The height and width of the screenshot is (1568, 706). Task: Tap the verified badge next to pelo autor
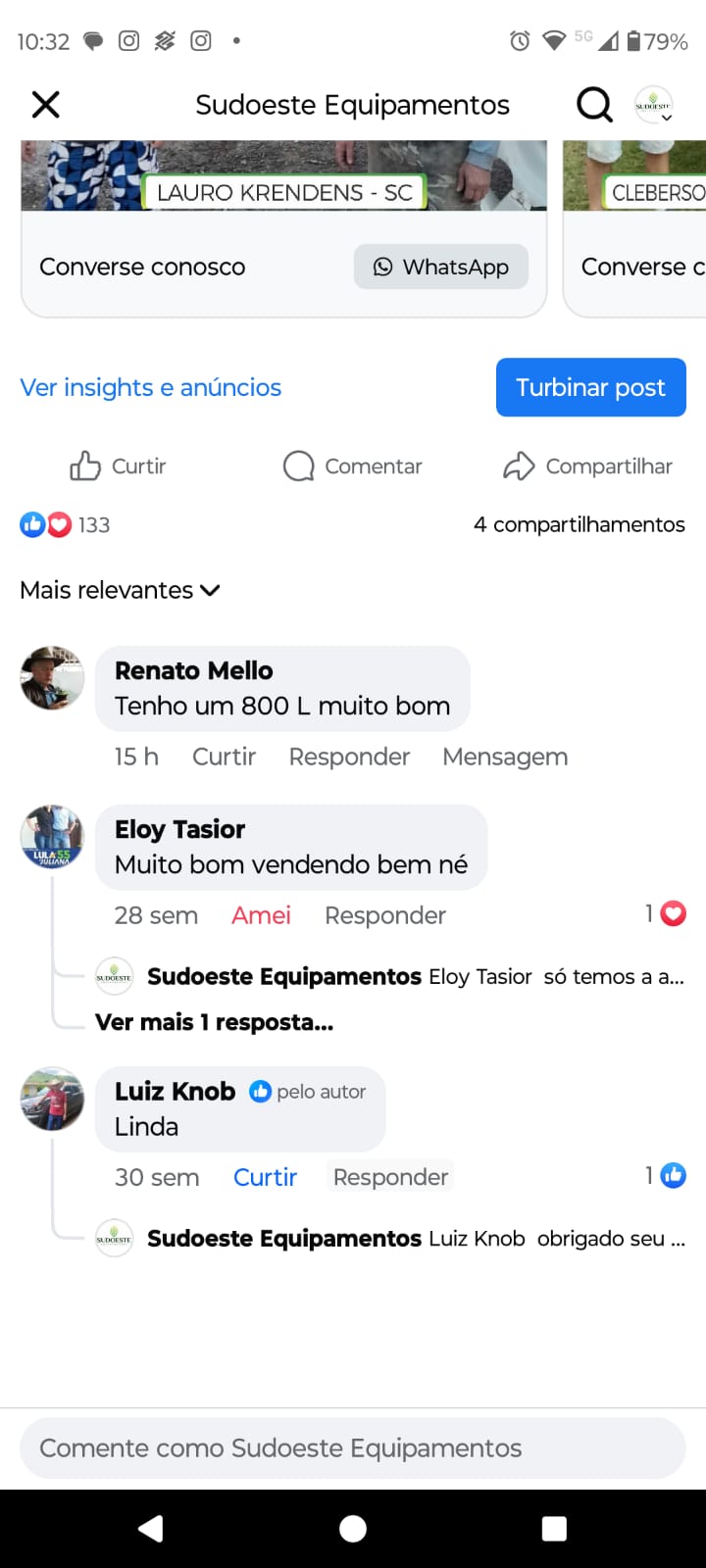pos(260,1091)
